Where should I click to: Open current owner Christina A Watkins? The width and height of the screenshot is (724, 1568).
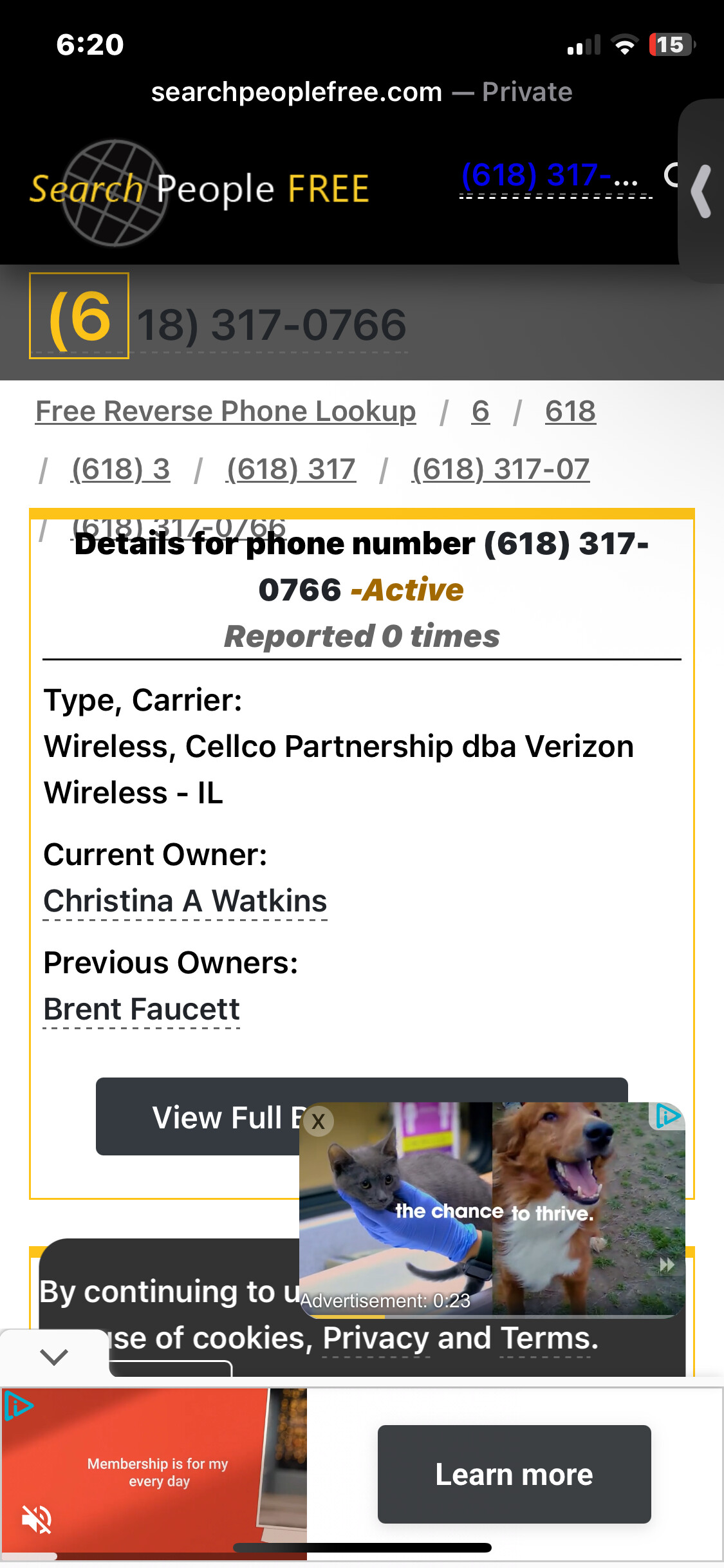(x=185, y=901)
